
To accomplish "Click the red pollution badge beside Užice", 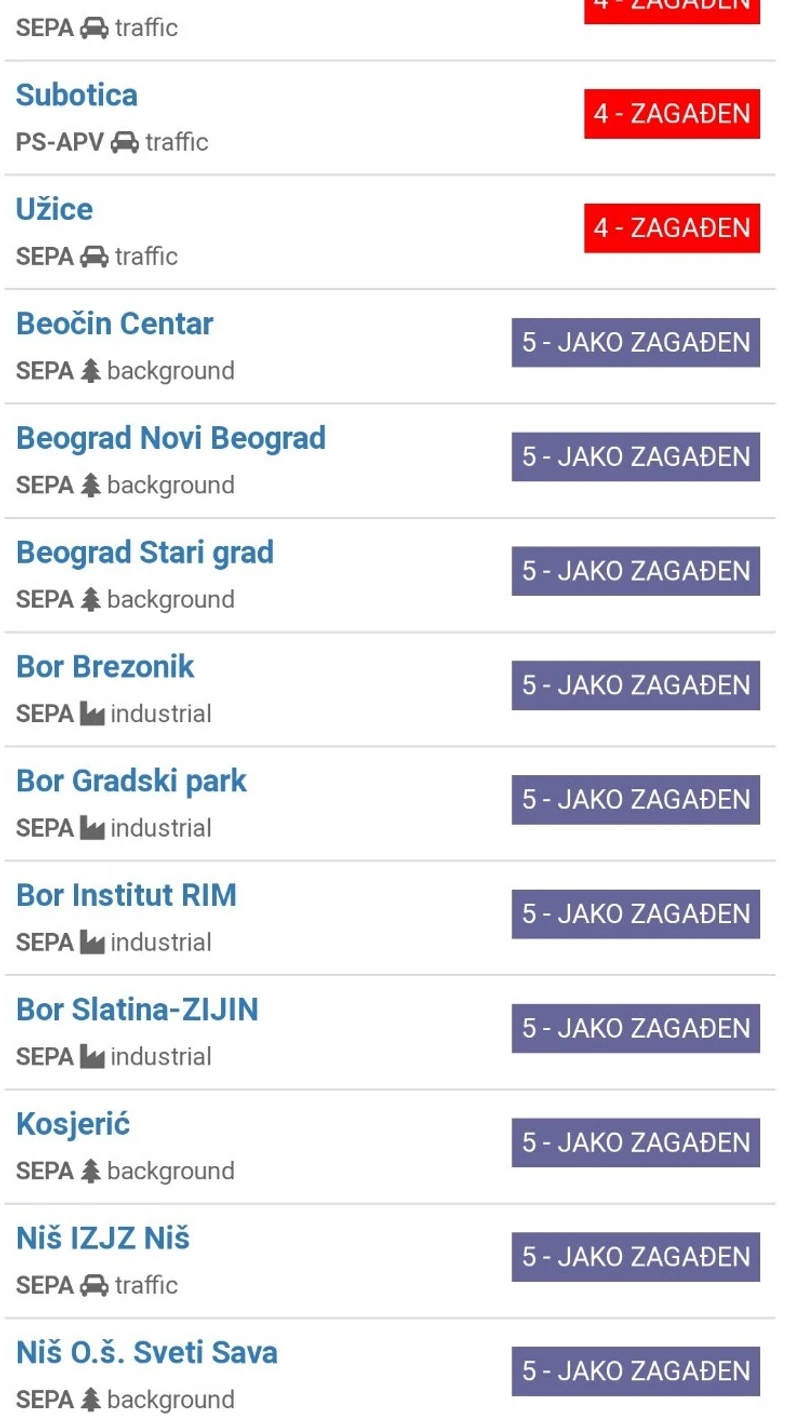I will [671, 227].
